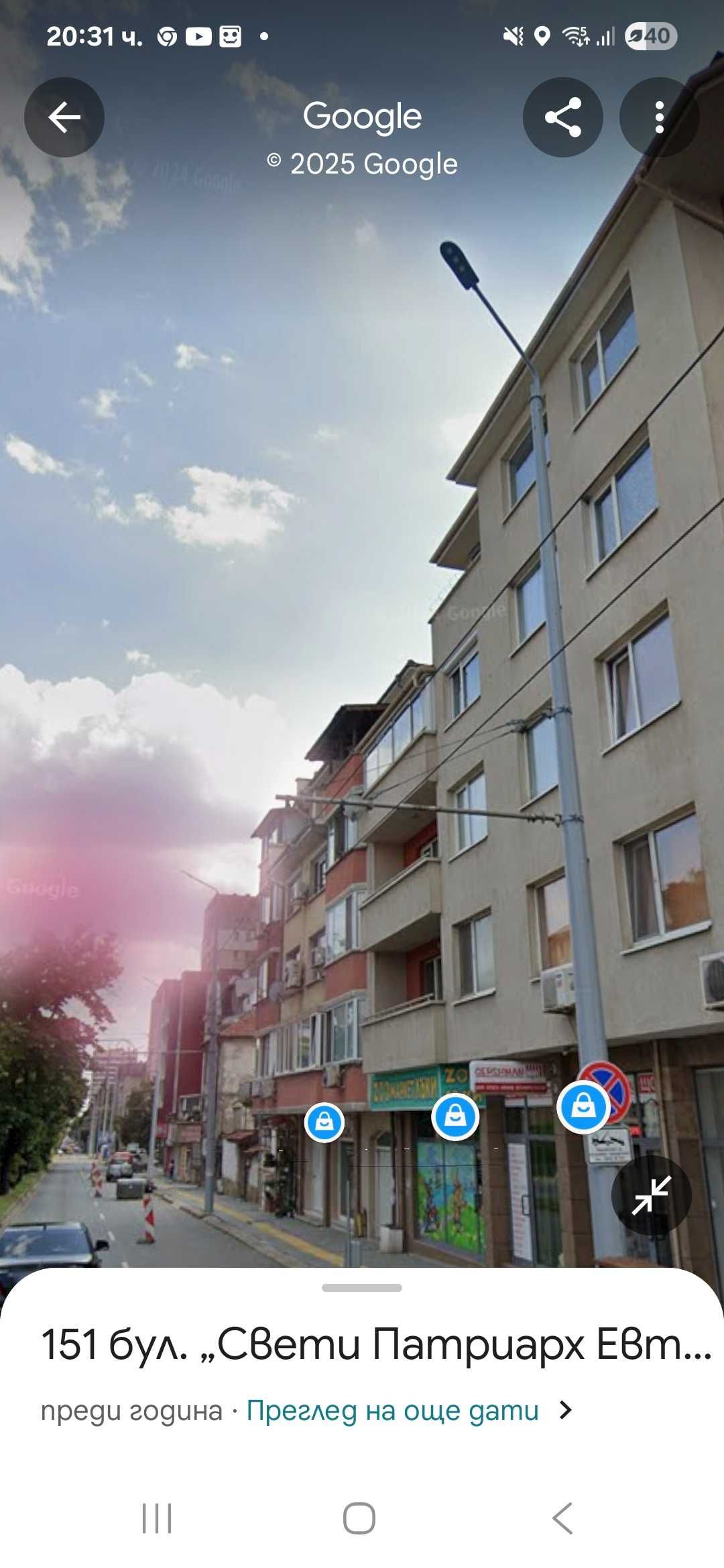
Task: Tap the rightmost shop marker by the no-parking sign
Action: tap(583, 1106)
